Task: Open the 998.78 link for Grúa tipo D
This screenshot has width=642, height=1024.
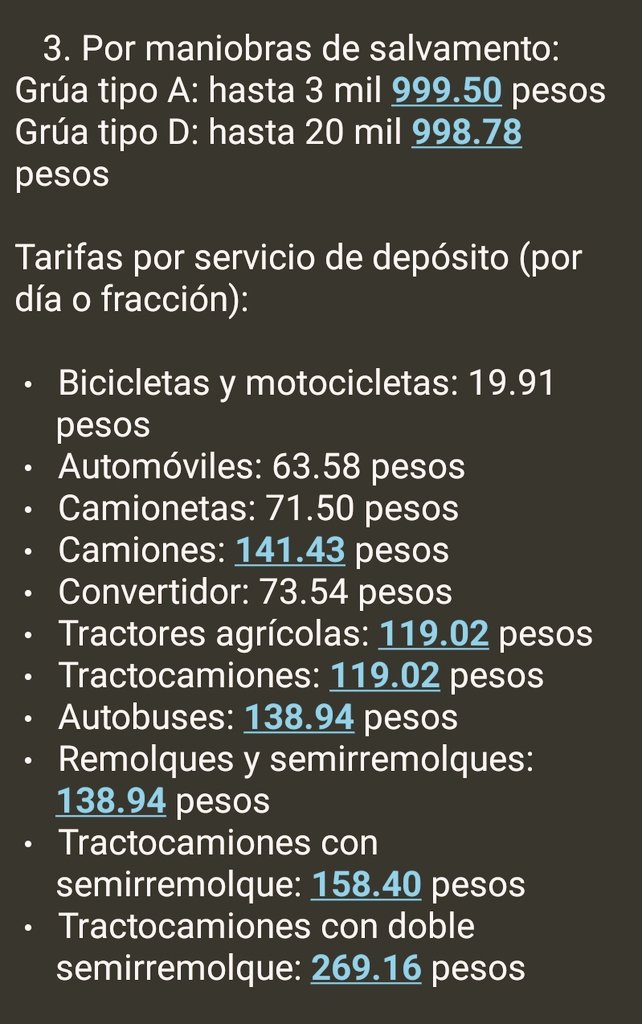Action: (x=466, y=132)
